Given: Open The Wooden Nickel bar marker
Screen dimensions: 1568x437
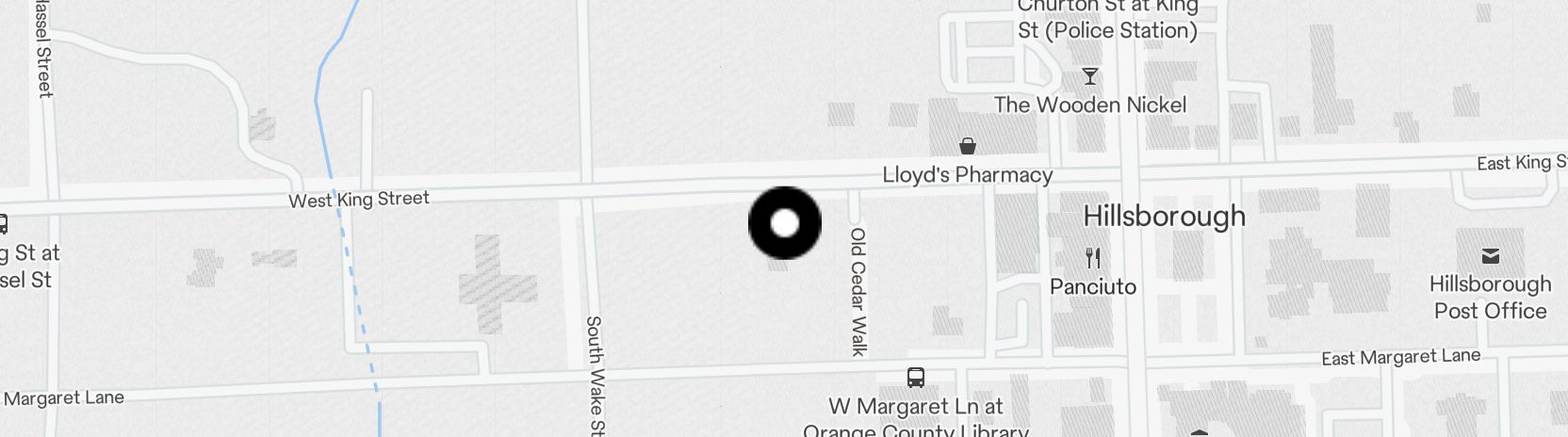Looking at the screenshot, I should [x=1090, y=76].
